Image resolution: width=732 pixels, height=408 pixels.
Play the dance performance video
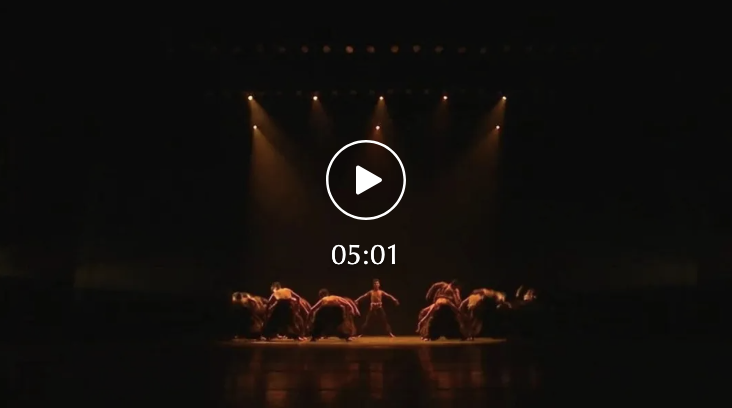pos(366,180)
